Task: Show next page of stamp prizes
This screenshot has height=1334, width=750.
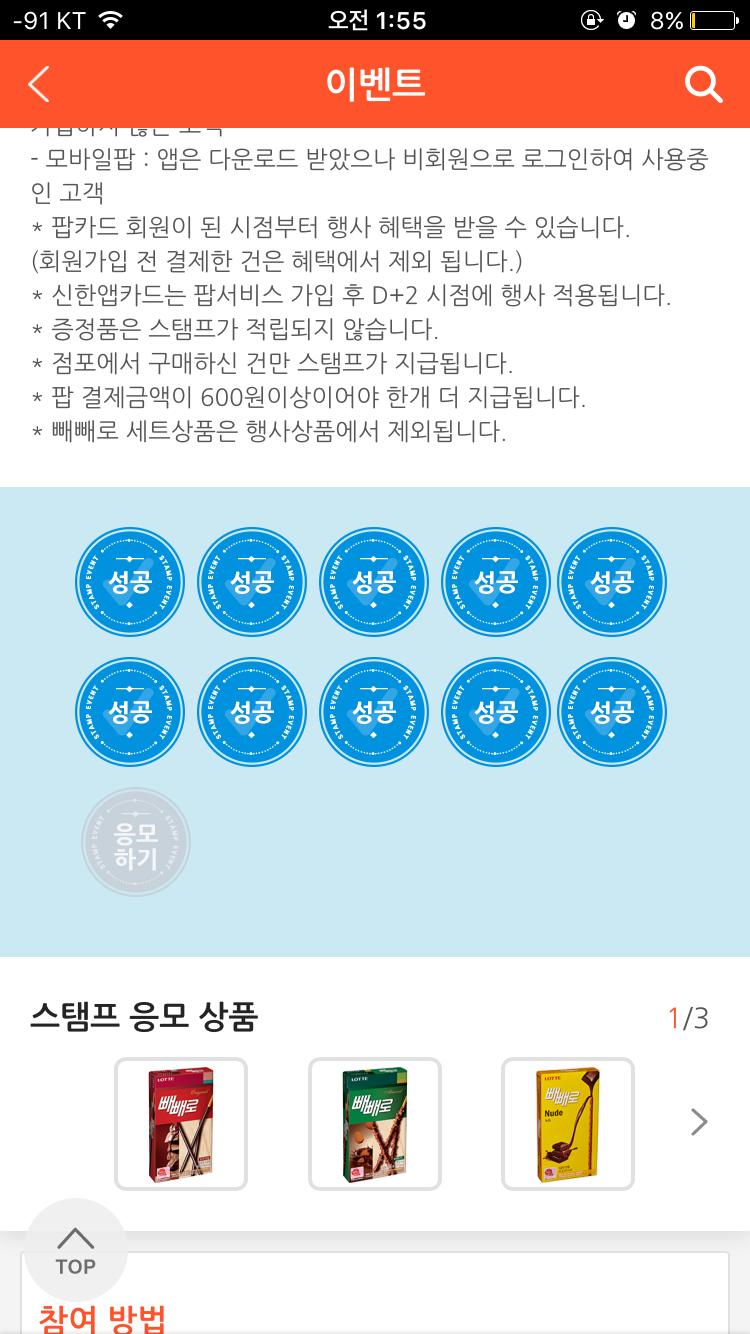Action: tap(699, 1123)
